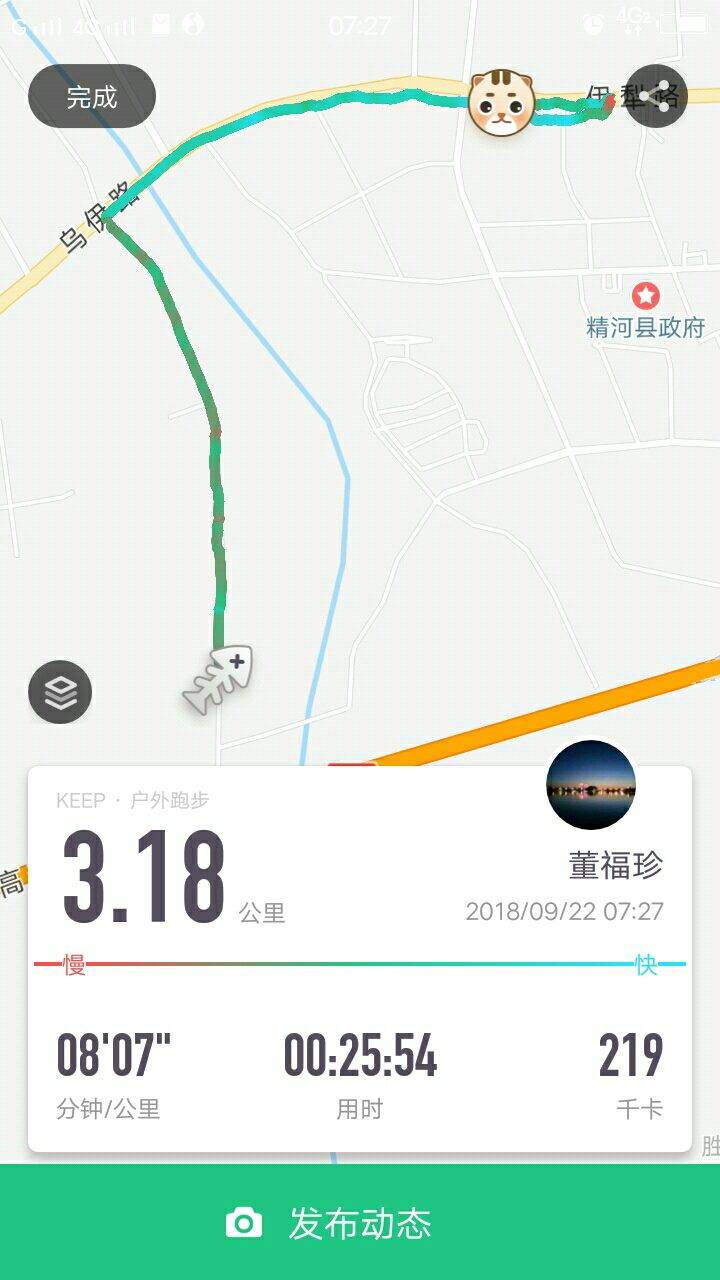Select the 精河县政府 star map marker
The height and width of the screenshot is (1280, 720).
pyautogui.click(x=645, y=295)
